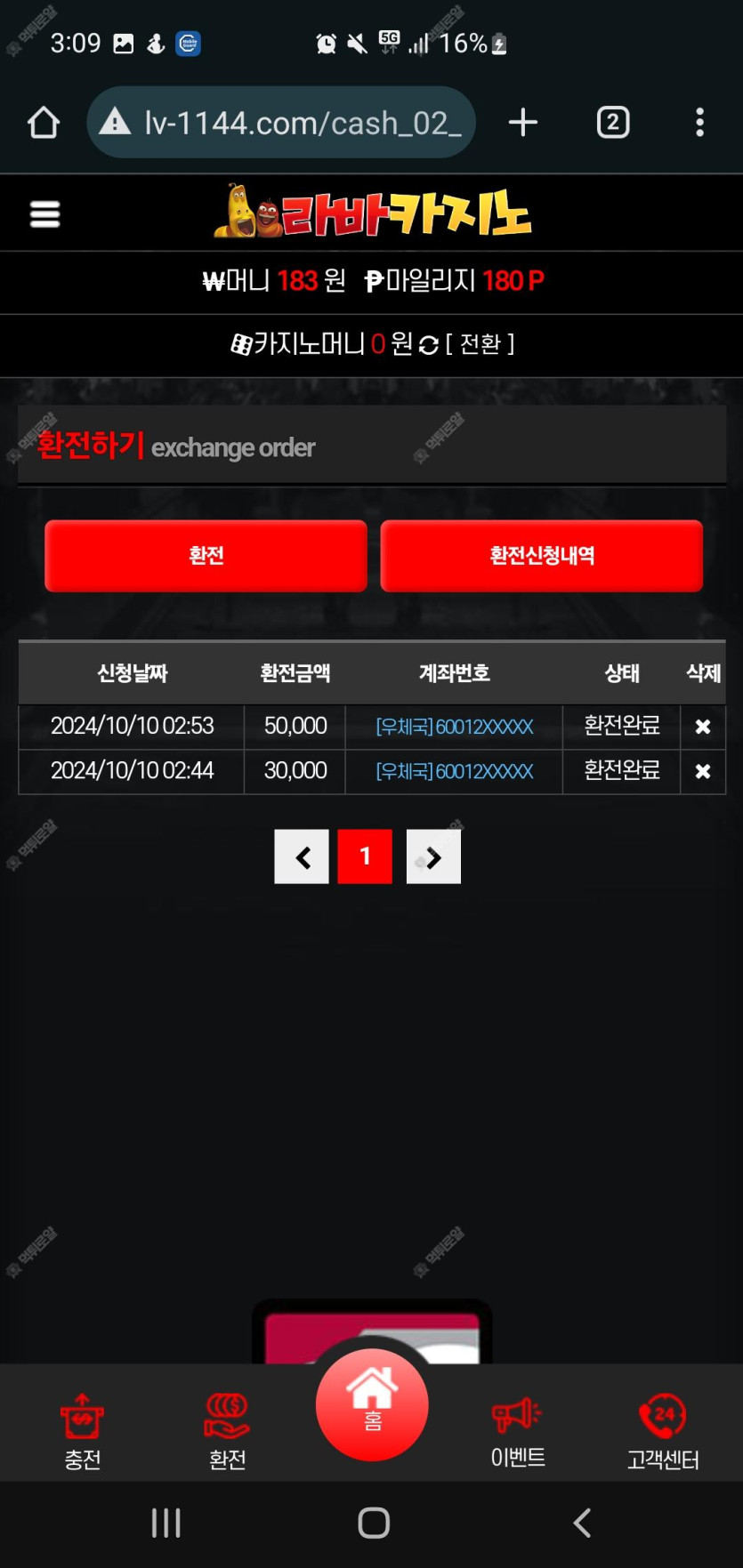Viewport: 743px width, 1568px height.
Task: Tap the lv-1144.com address bar
Action: coord(281,123)
